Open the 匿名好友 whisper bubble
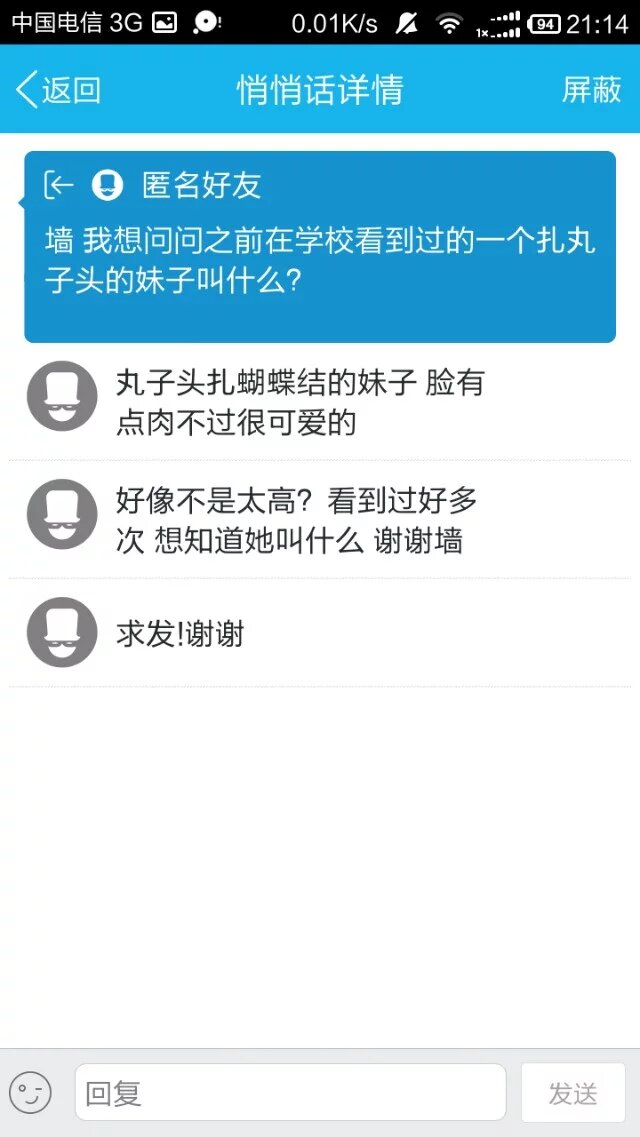The image size is (640, 1137). point(320,246)
